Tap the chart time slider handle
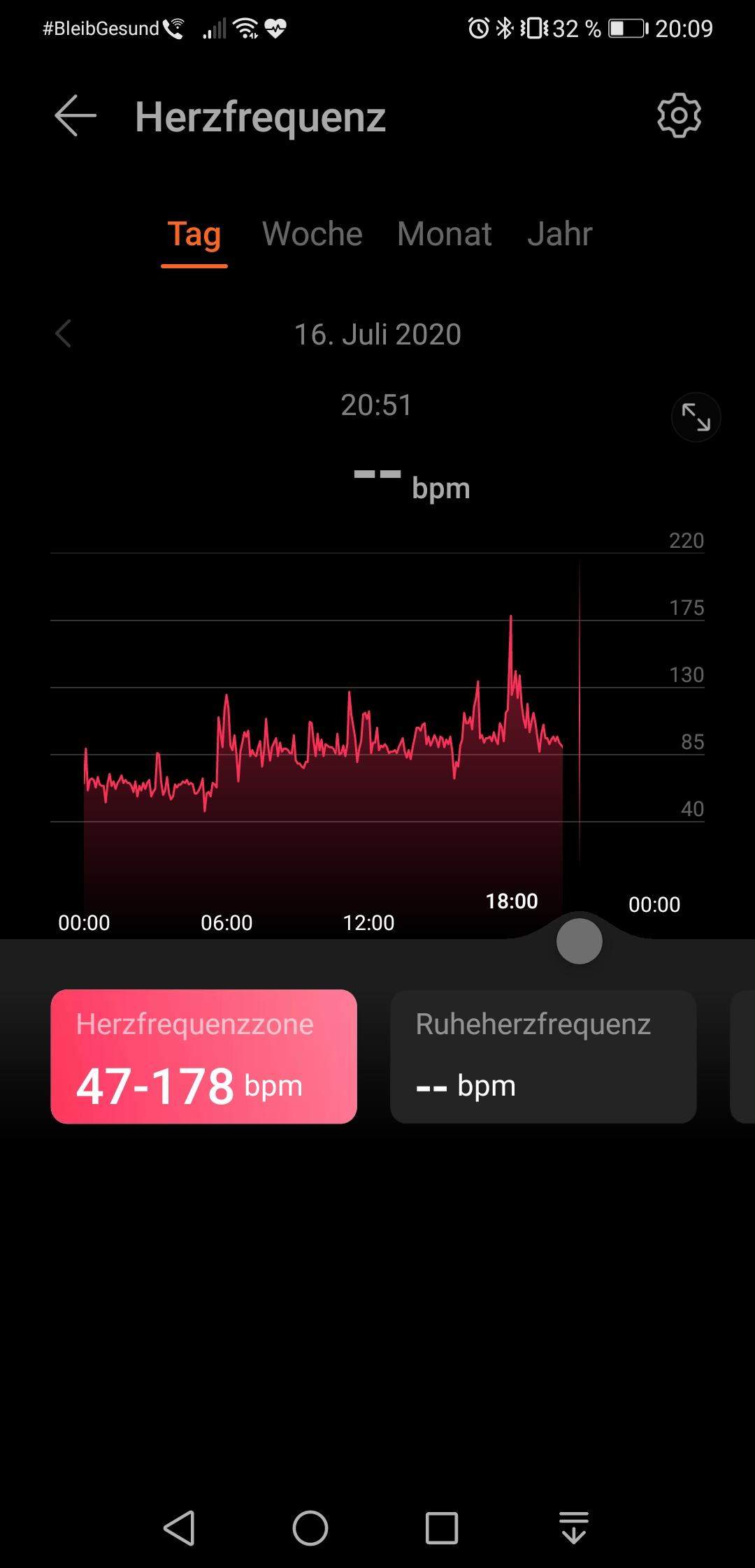 579,941
